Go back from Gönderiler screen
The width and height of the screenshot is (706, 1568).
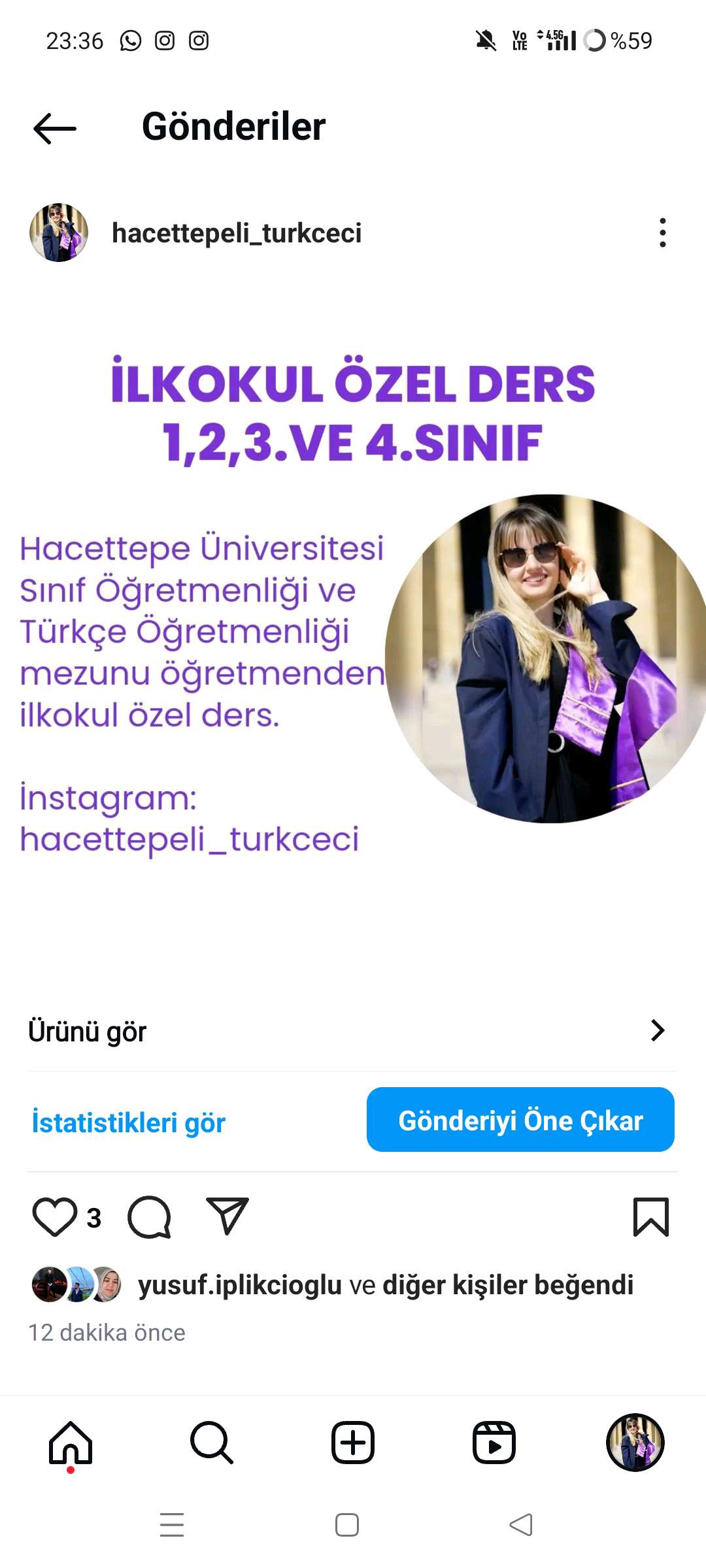(55, 128)
